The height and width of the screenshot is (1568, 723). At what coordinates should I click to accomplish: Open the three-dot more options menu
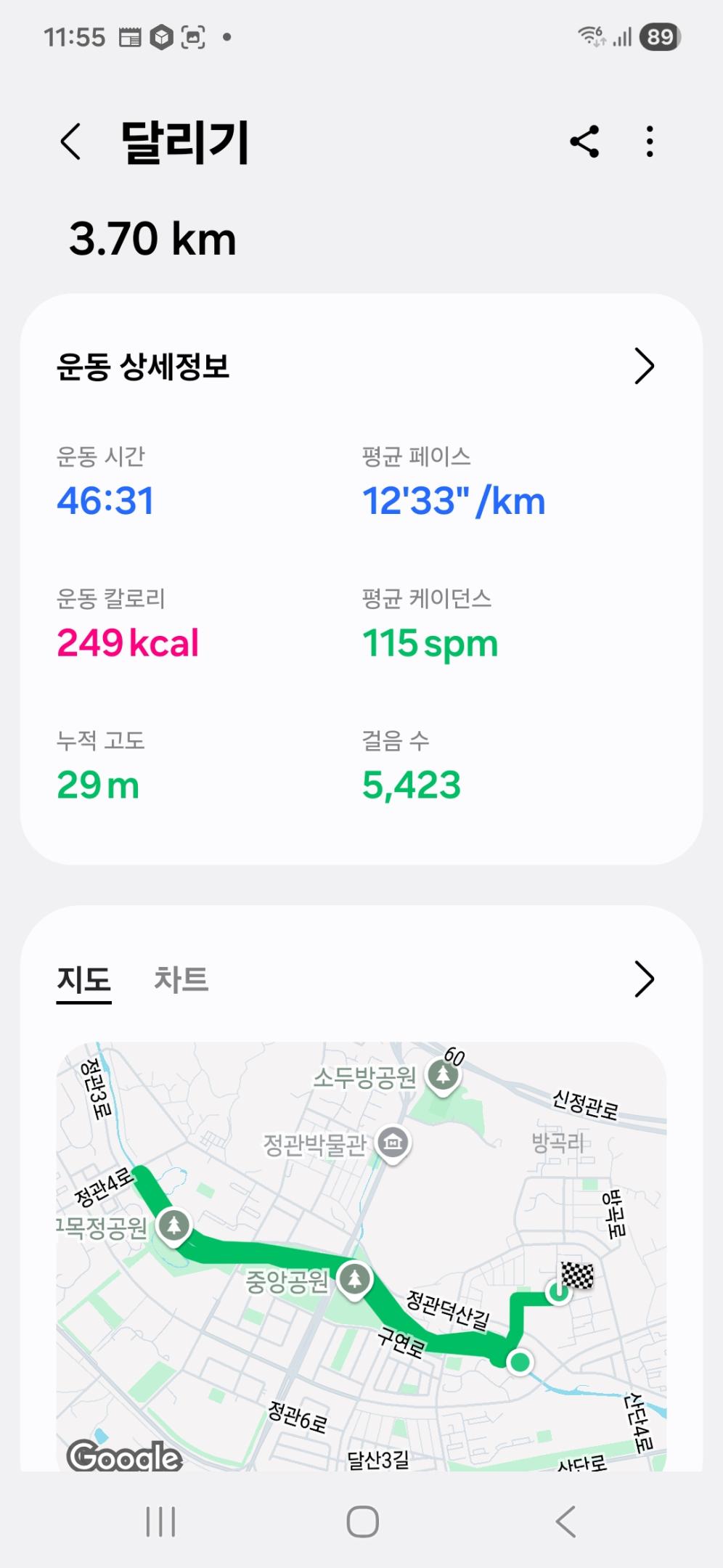[x=650, y=142]
